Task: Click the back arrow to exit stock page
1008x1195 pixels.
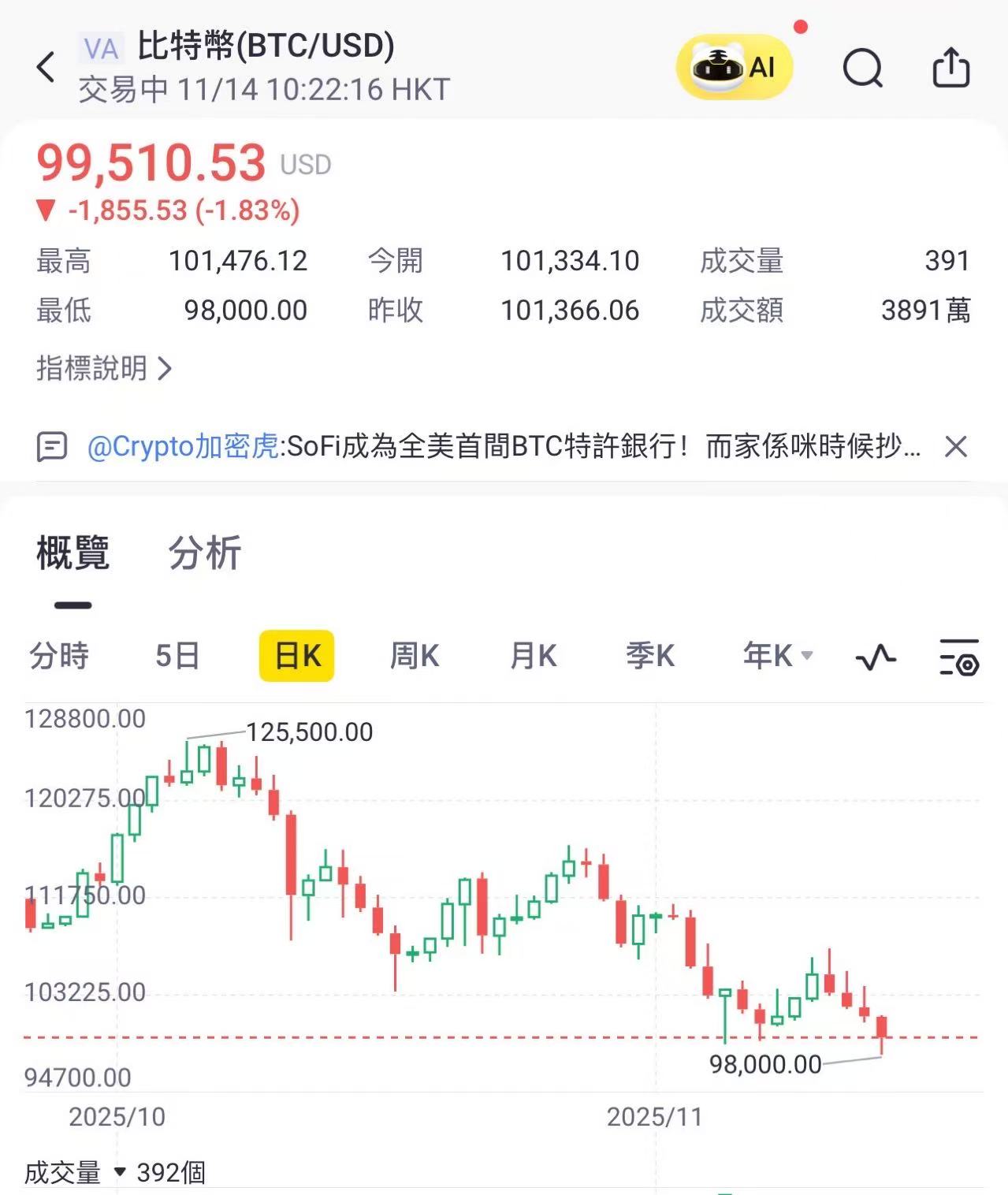Action: 46,66
